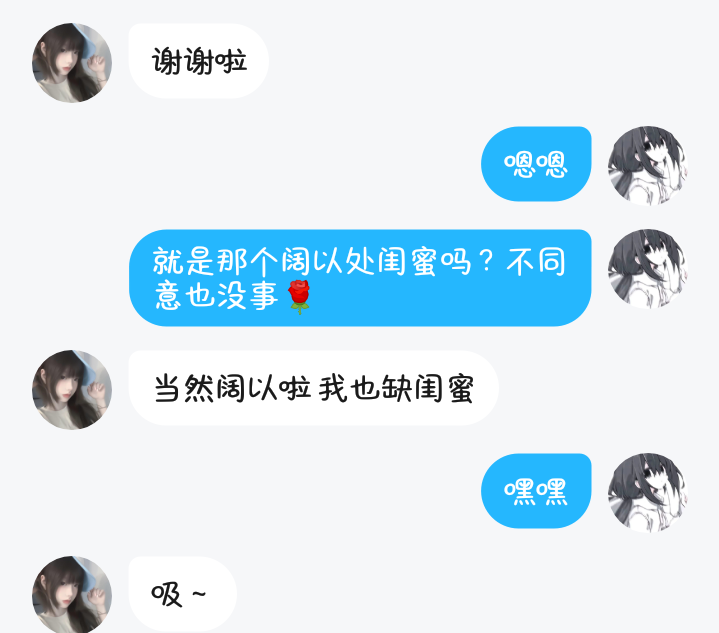Tap the avatar next to the 嗯嗯 bubble
719x633 pixels.
[648, 166]
